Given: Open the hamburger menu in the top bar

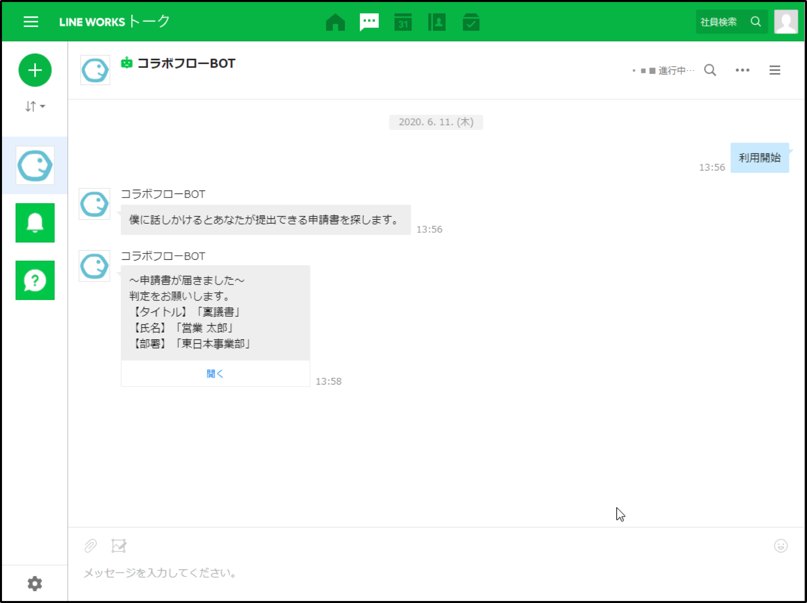Looking at the screenshot, I should [x=31, y=21].
